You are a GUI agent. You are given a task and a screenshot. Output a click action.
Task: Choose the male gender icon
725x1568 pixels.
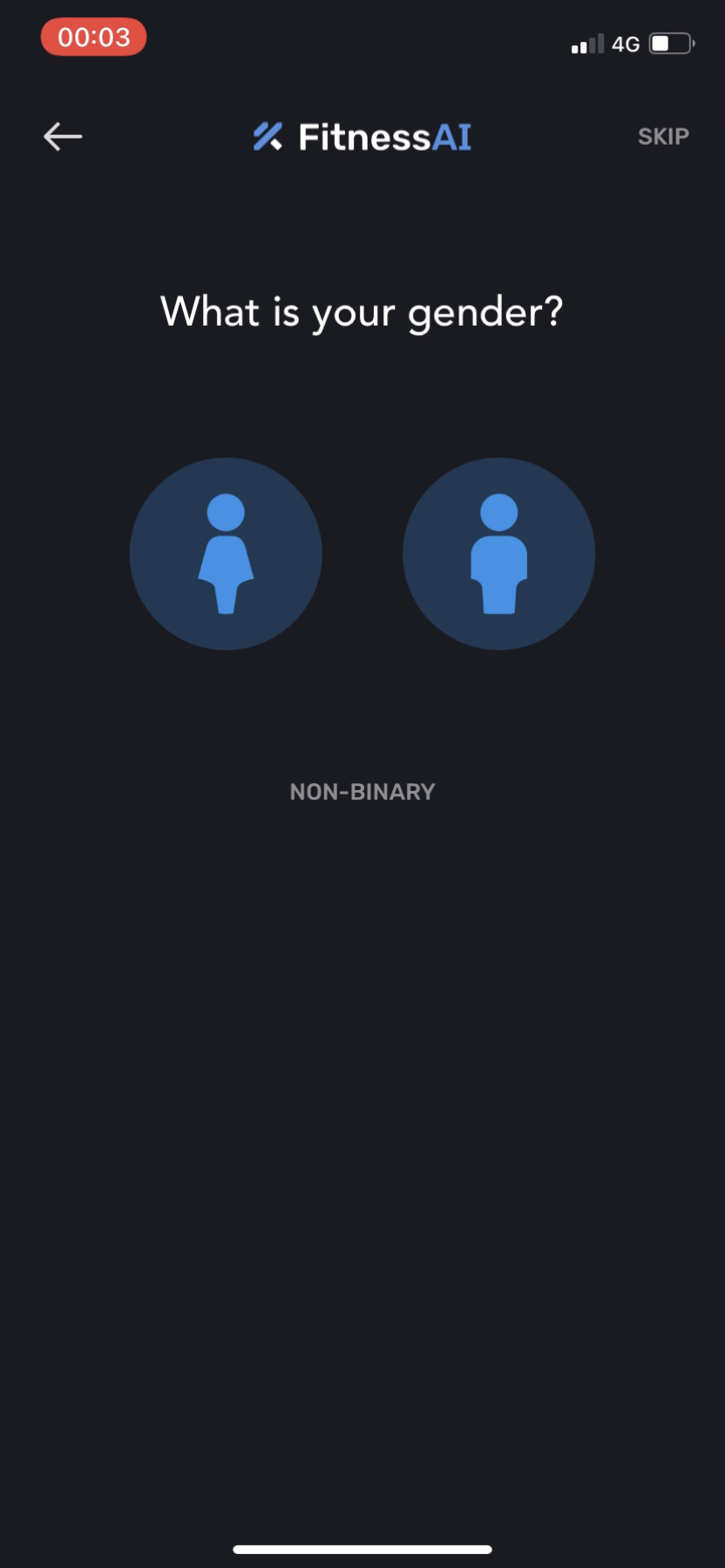pos(498,554)
